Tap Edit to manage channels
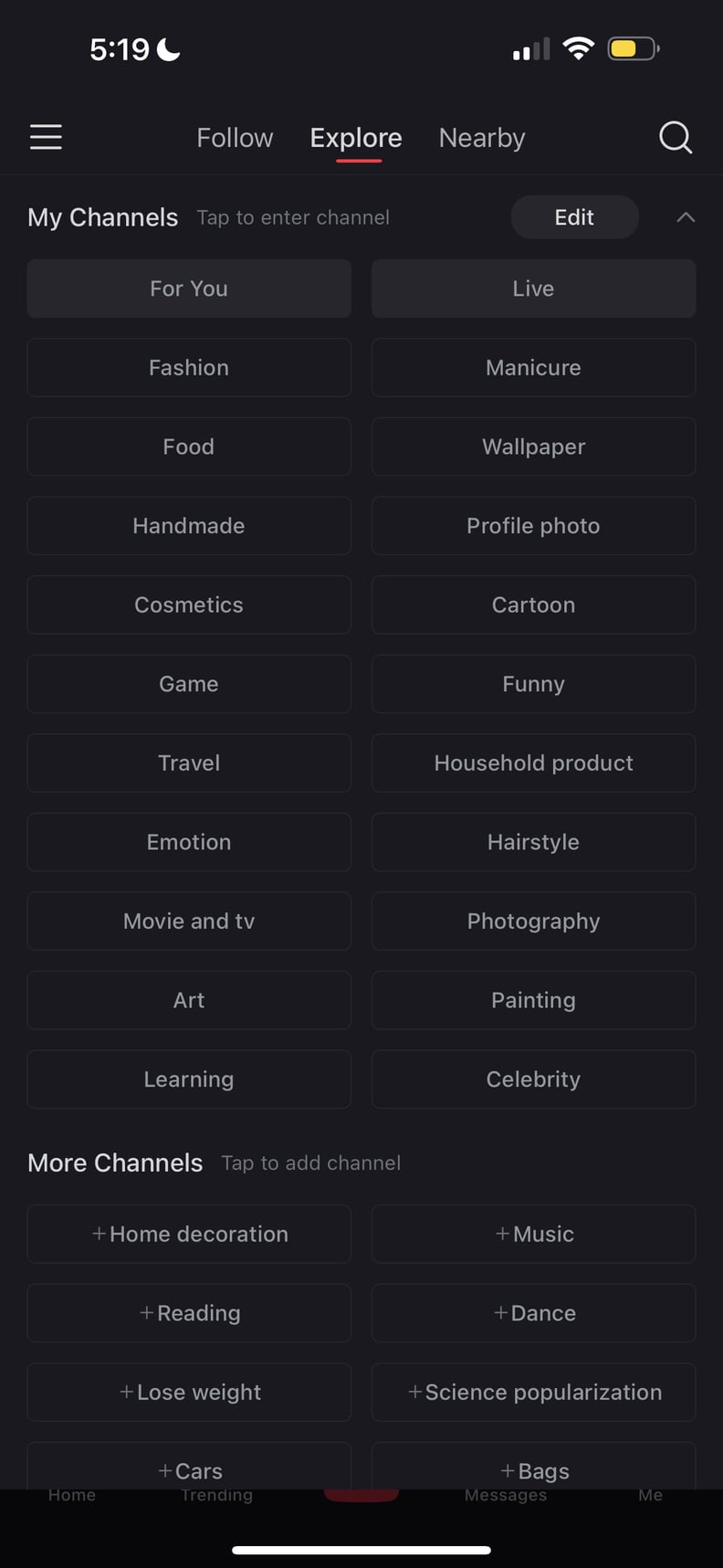723x1568 pixels. tap(574, 217)
